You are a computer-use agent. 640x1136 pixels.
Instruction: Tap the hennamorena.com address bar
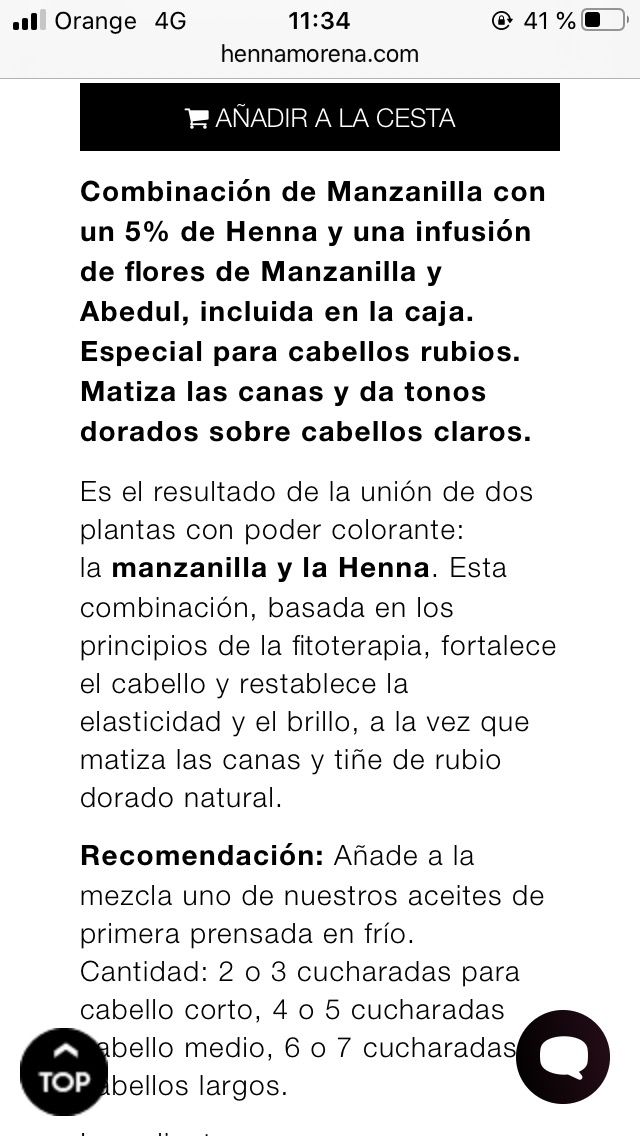point(319,54)
